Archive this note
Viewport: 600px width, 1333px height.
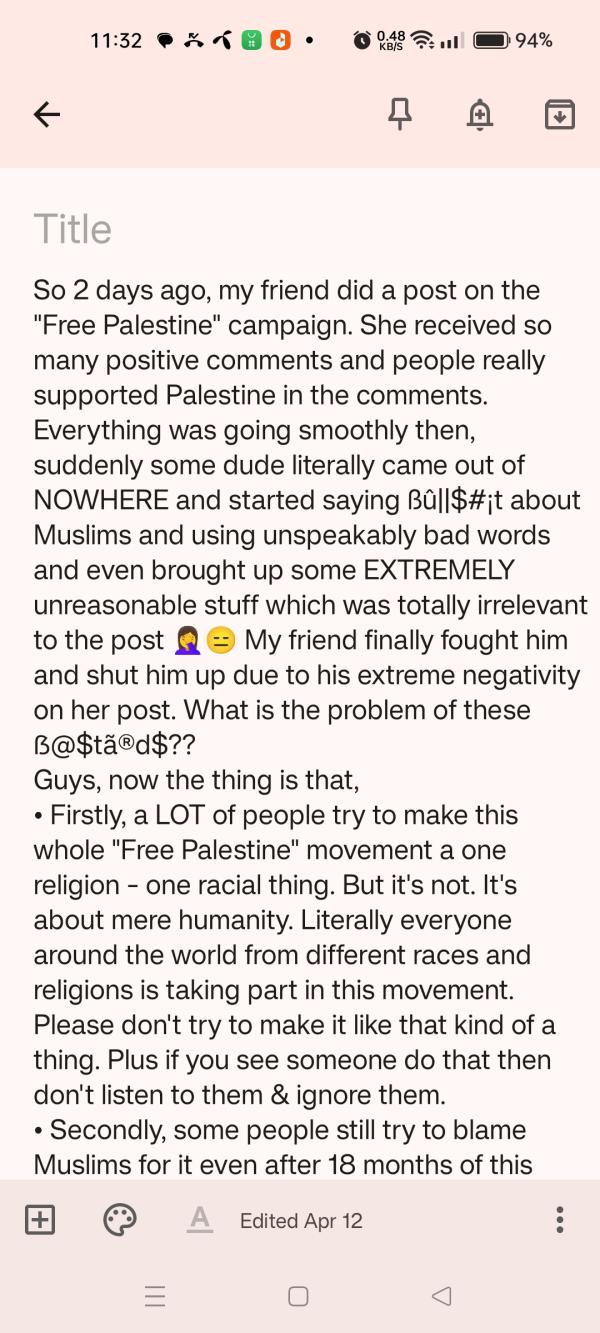tap(560, 115)
